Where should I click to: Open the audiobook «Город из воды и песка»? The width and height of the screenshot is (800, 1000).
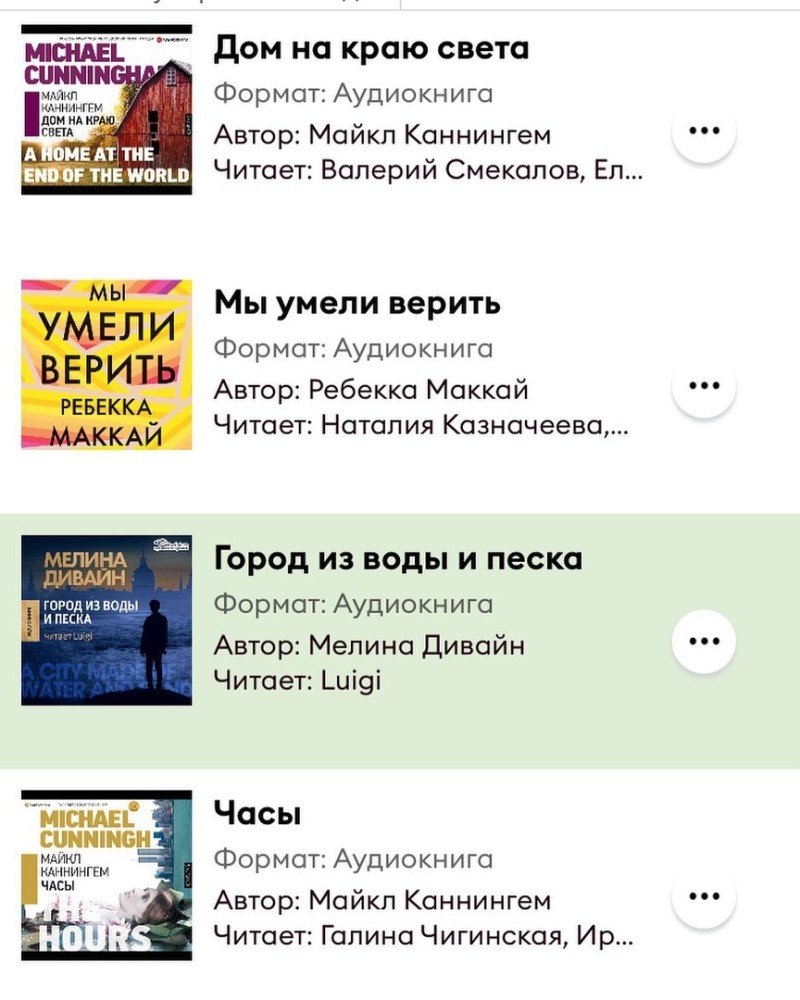(397, 558)
